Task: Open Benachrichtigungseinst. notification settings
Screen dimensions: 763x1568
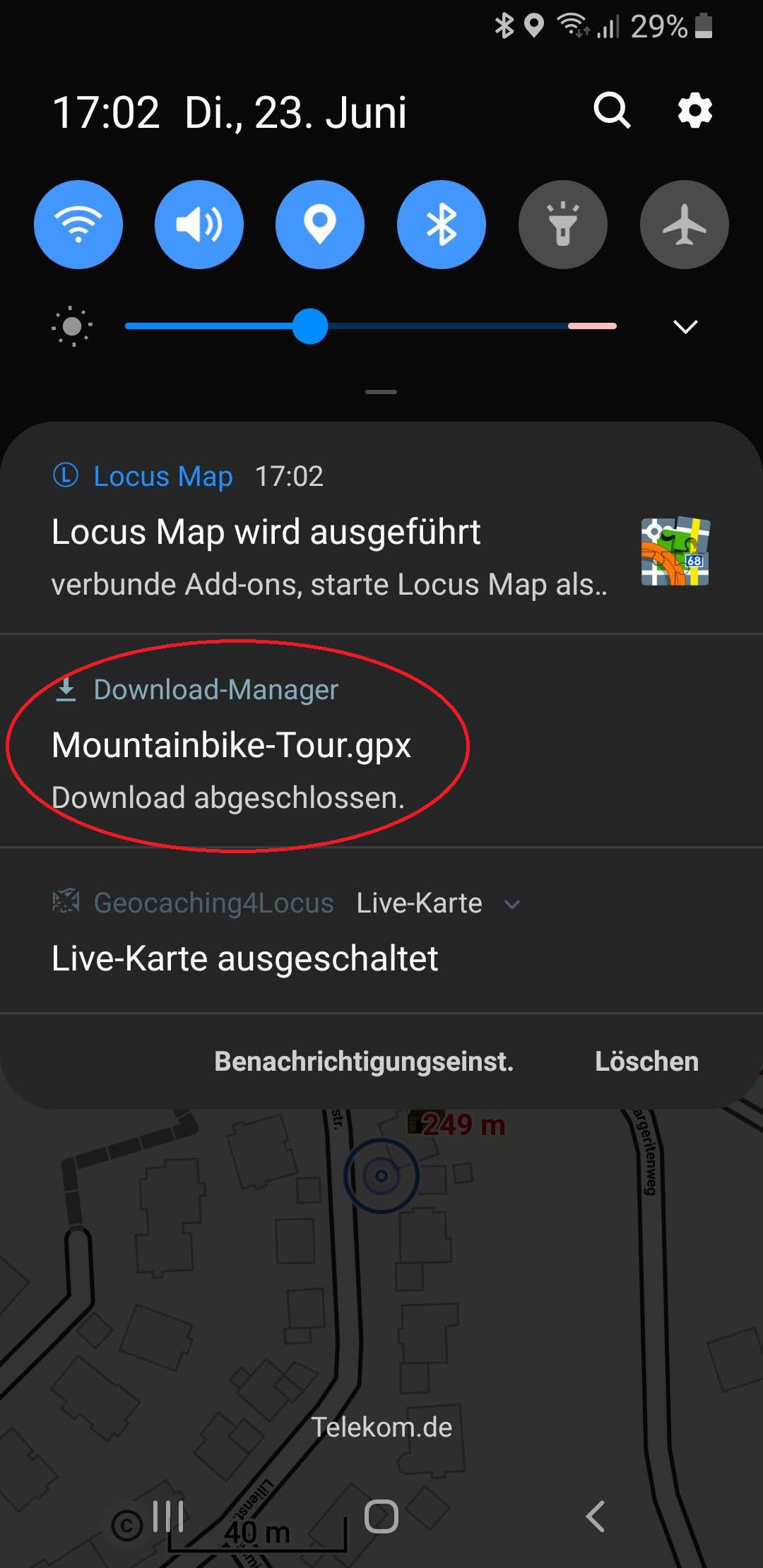Action: (x=364, y=1062)
